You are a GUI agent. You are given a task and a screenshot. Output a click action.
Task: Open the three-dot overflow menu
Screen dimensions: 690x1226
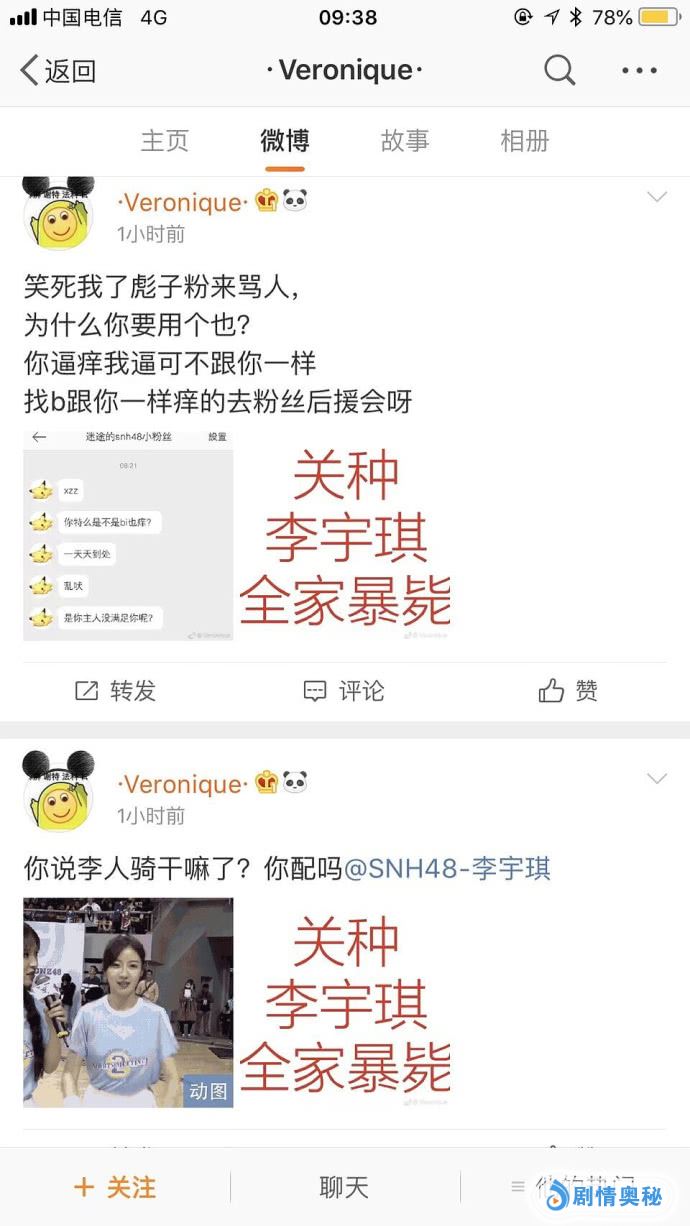coord(639,71)
